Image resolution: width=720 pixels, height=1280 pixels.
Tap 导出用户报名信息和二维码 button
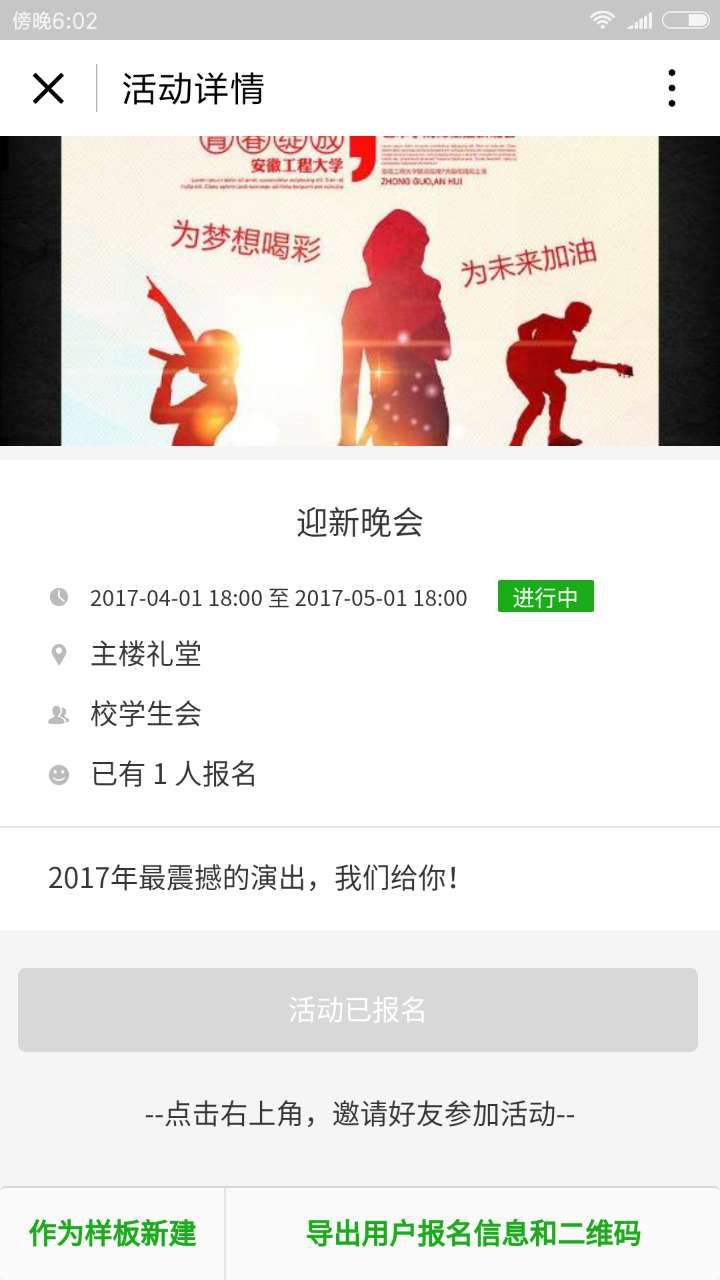pyautogui.click(x=473, y=1233)
